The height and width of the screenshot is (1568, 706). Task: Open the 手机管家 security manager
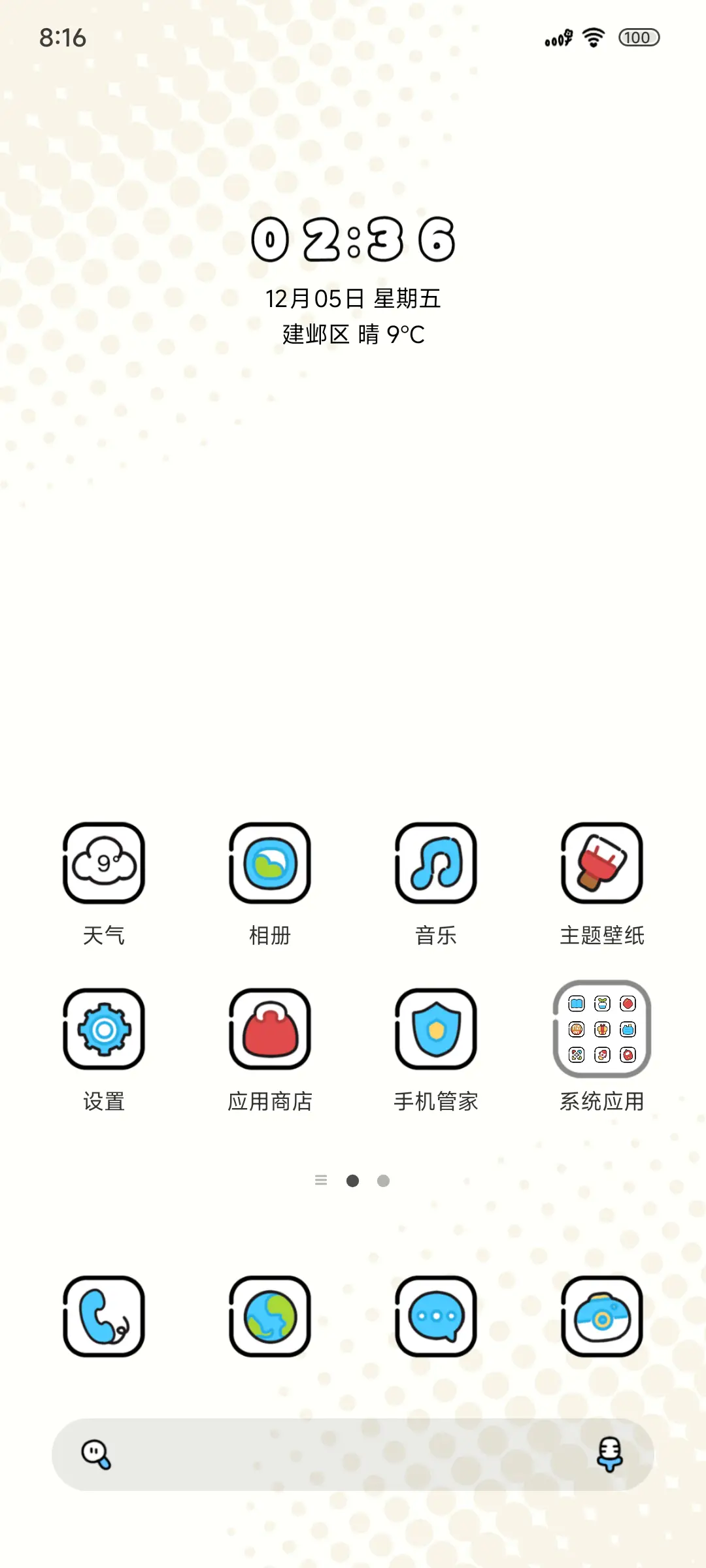tap(436, 1030)
